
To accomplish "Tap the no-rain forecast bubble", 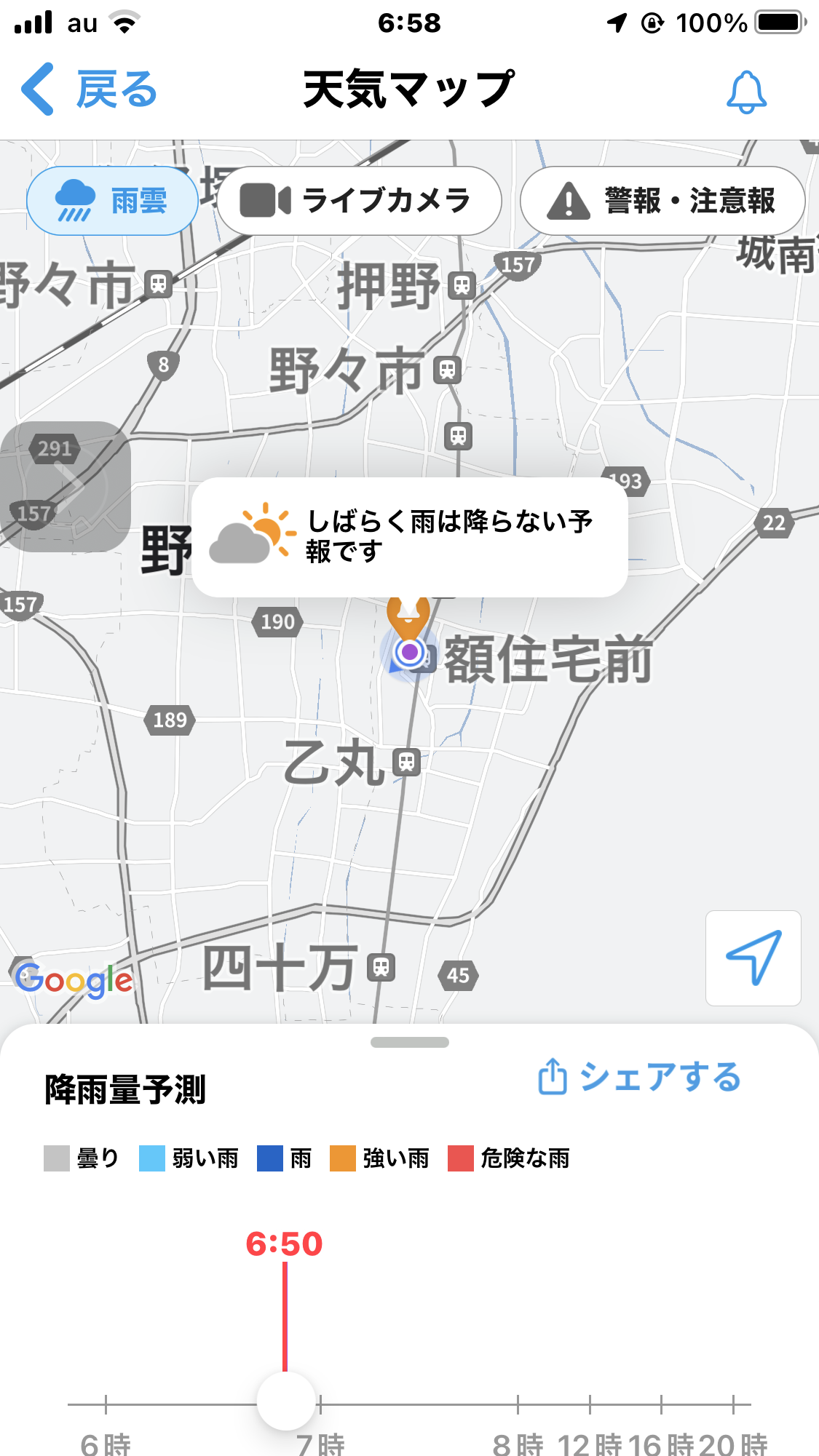I will tap(409, 537).
